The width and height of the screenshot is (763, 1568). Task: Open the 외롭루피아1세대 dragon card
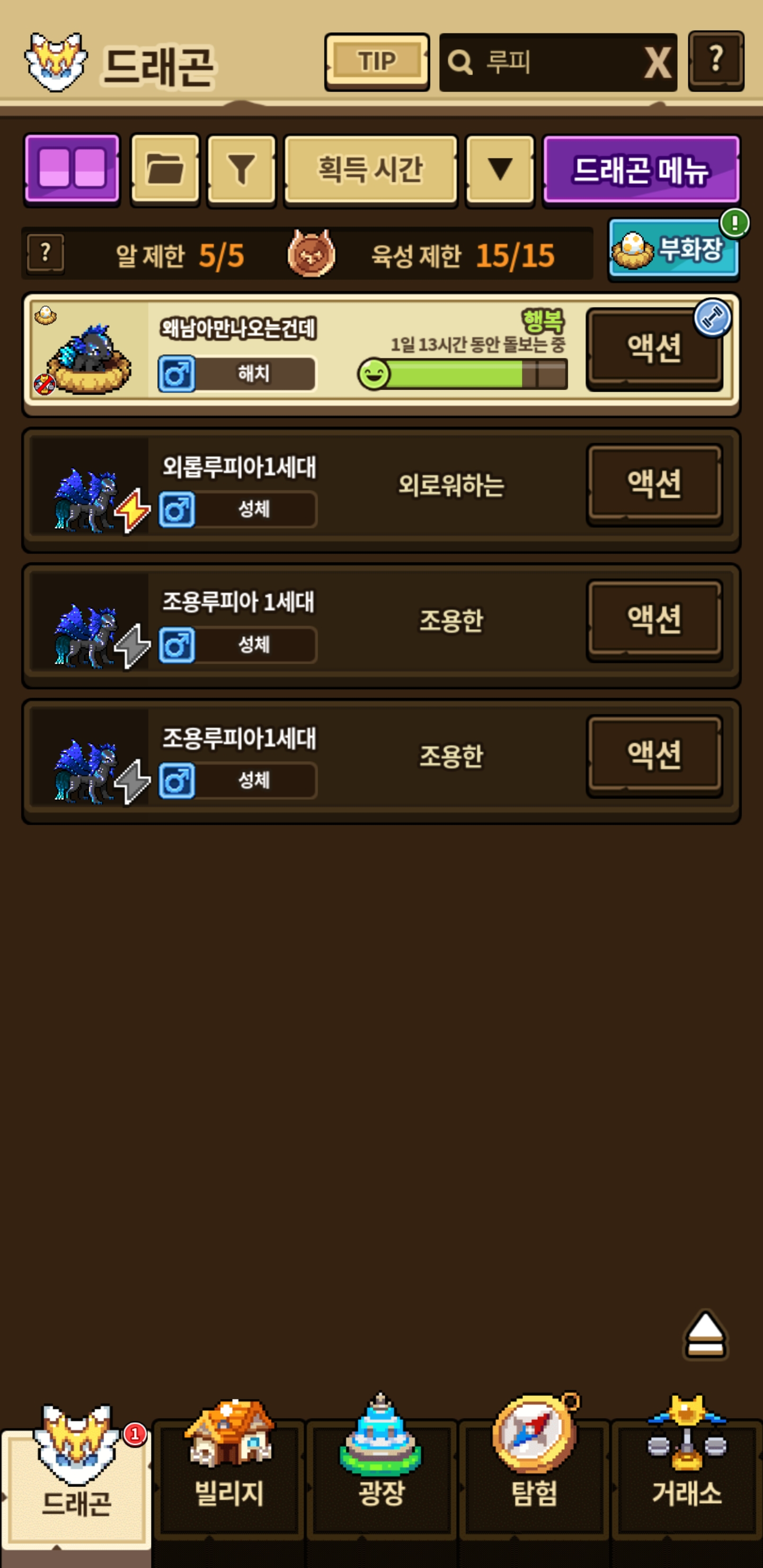(x=381, y=490)
